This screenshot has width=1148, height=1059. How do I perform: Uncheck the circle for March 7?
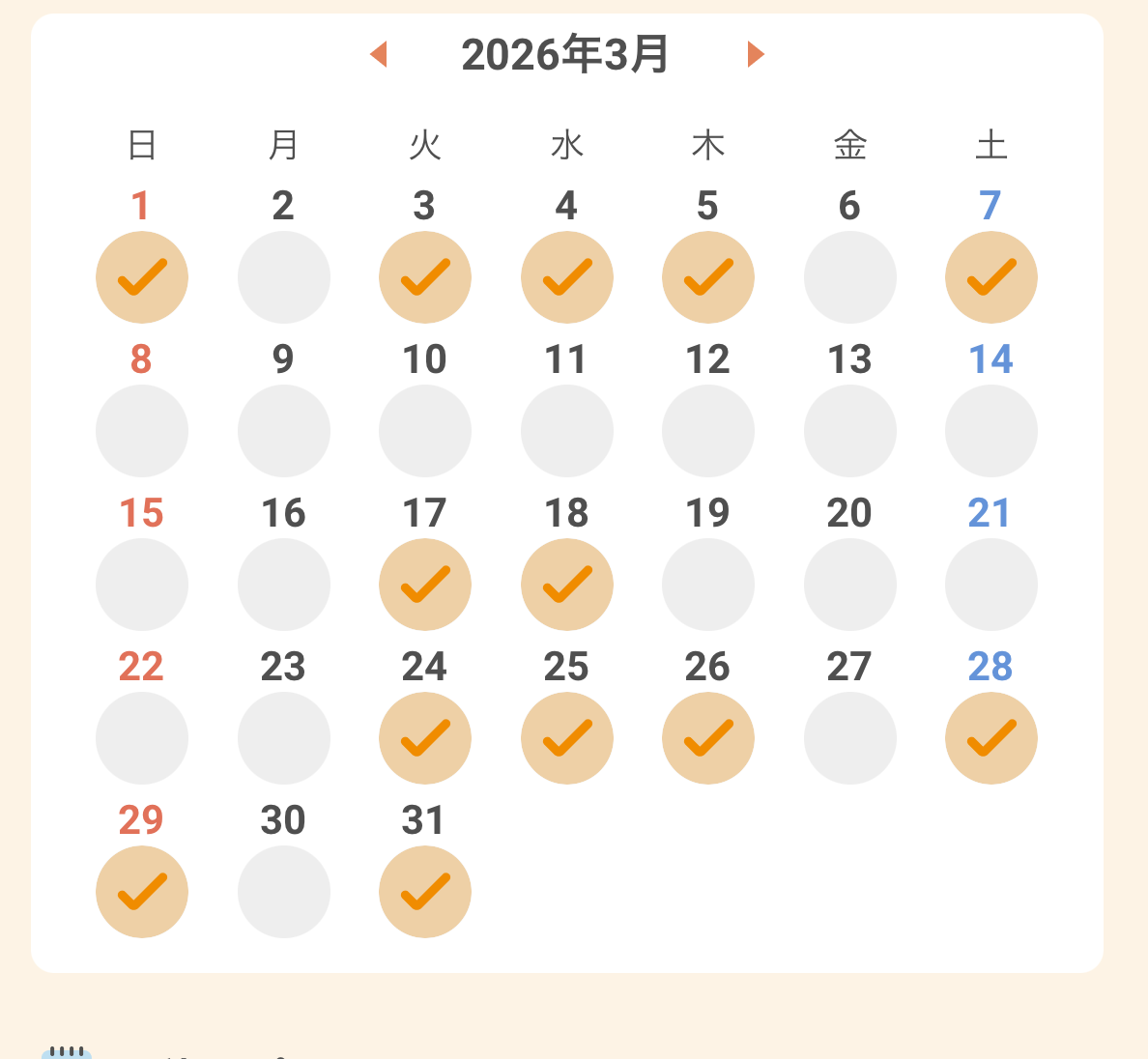(991, 277)
